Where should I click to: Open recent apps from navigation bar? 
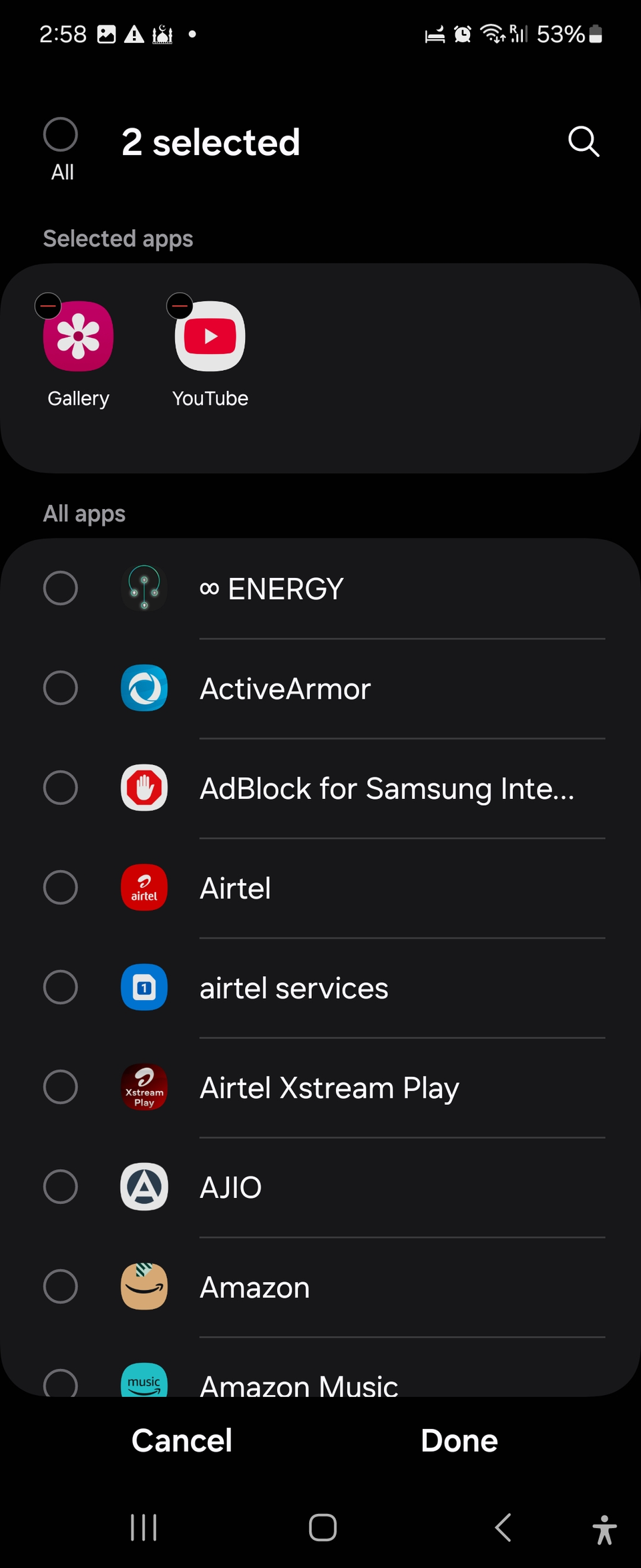coord(144,1527)
